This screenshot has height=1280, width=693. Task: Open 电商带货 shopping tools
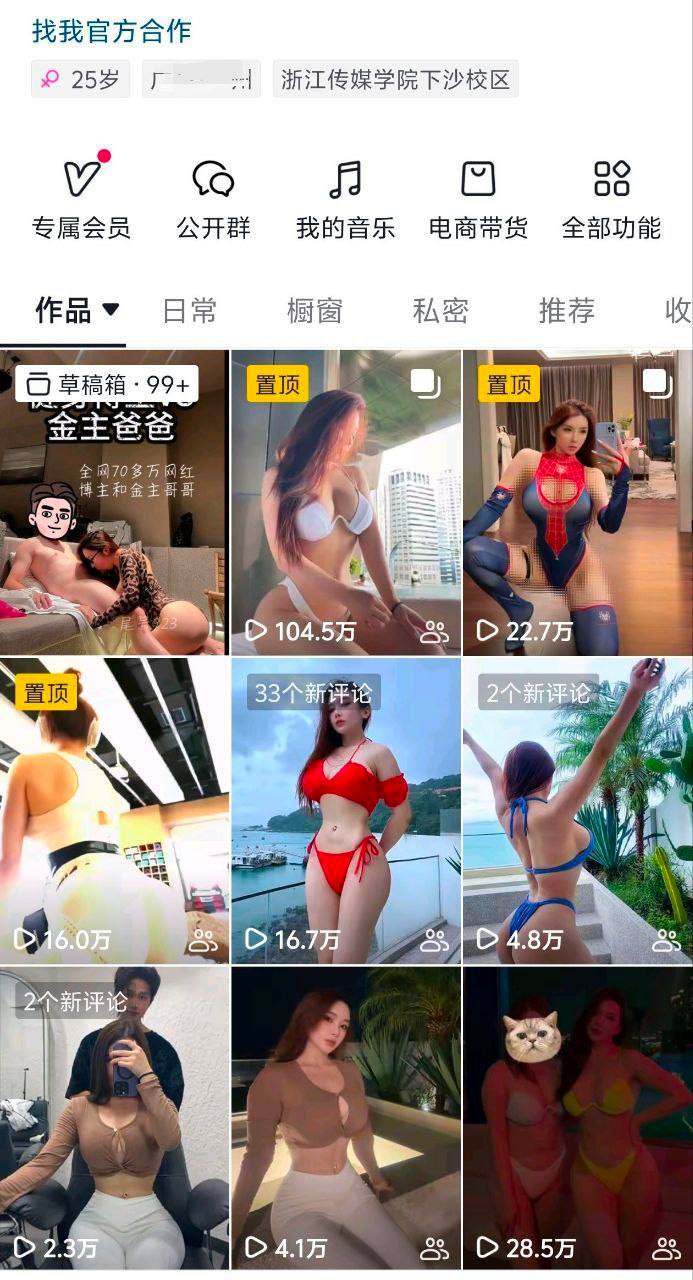[478, 199]
